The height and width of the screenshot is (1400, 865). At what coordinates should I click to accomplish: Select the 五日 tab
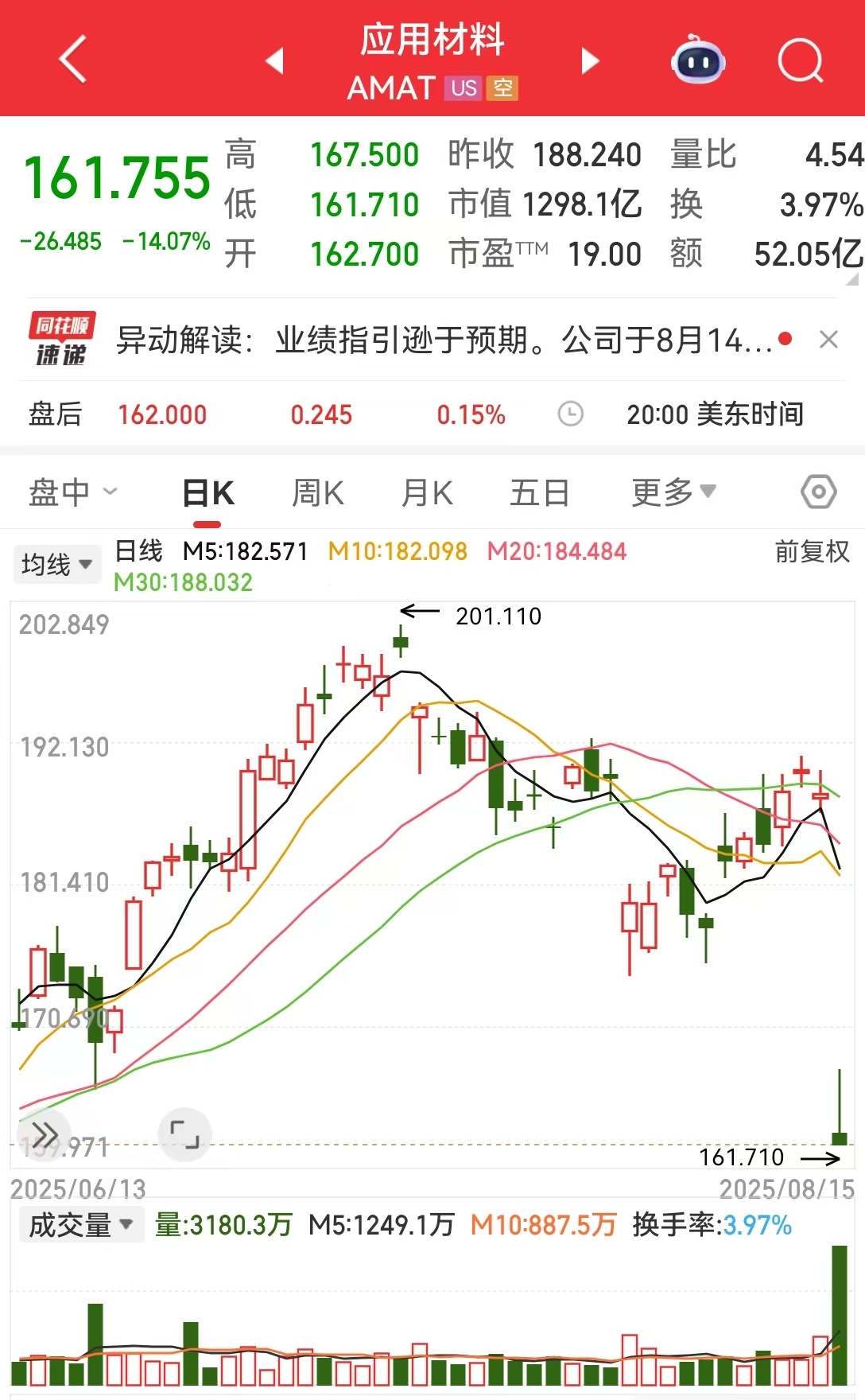540,492
